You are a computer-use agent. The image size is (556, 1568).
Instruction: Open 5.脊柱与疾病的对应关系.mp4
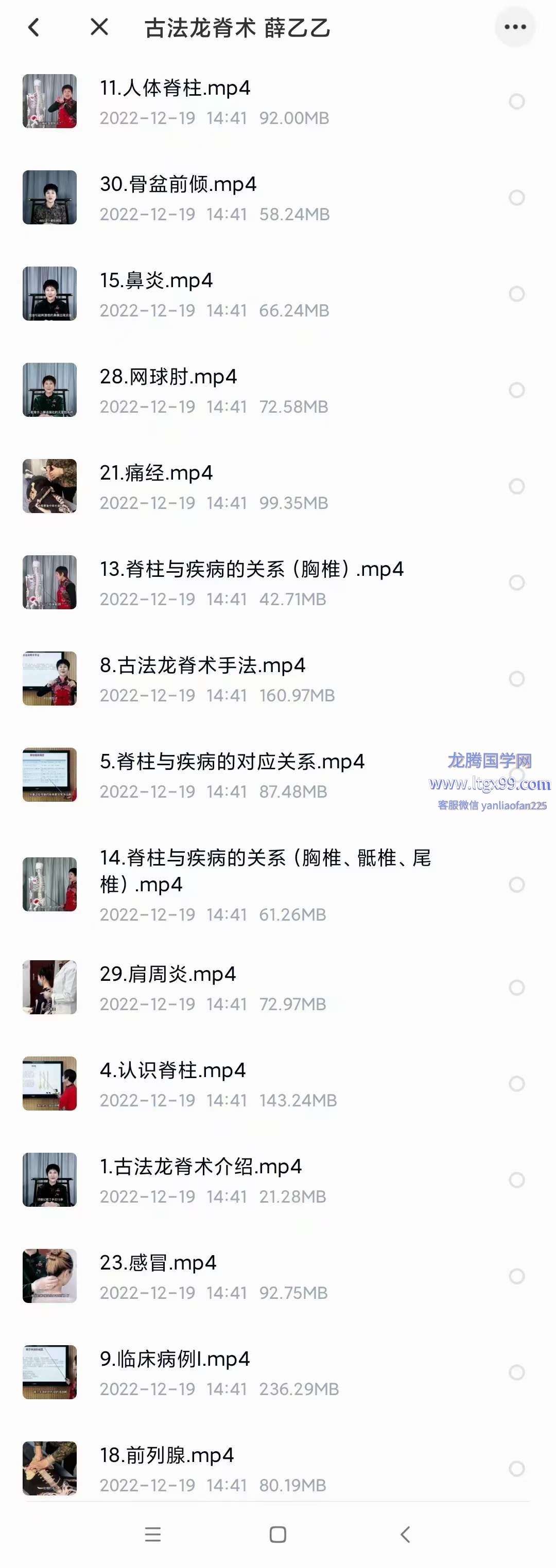click(x=232, y=762)
